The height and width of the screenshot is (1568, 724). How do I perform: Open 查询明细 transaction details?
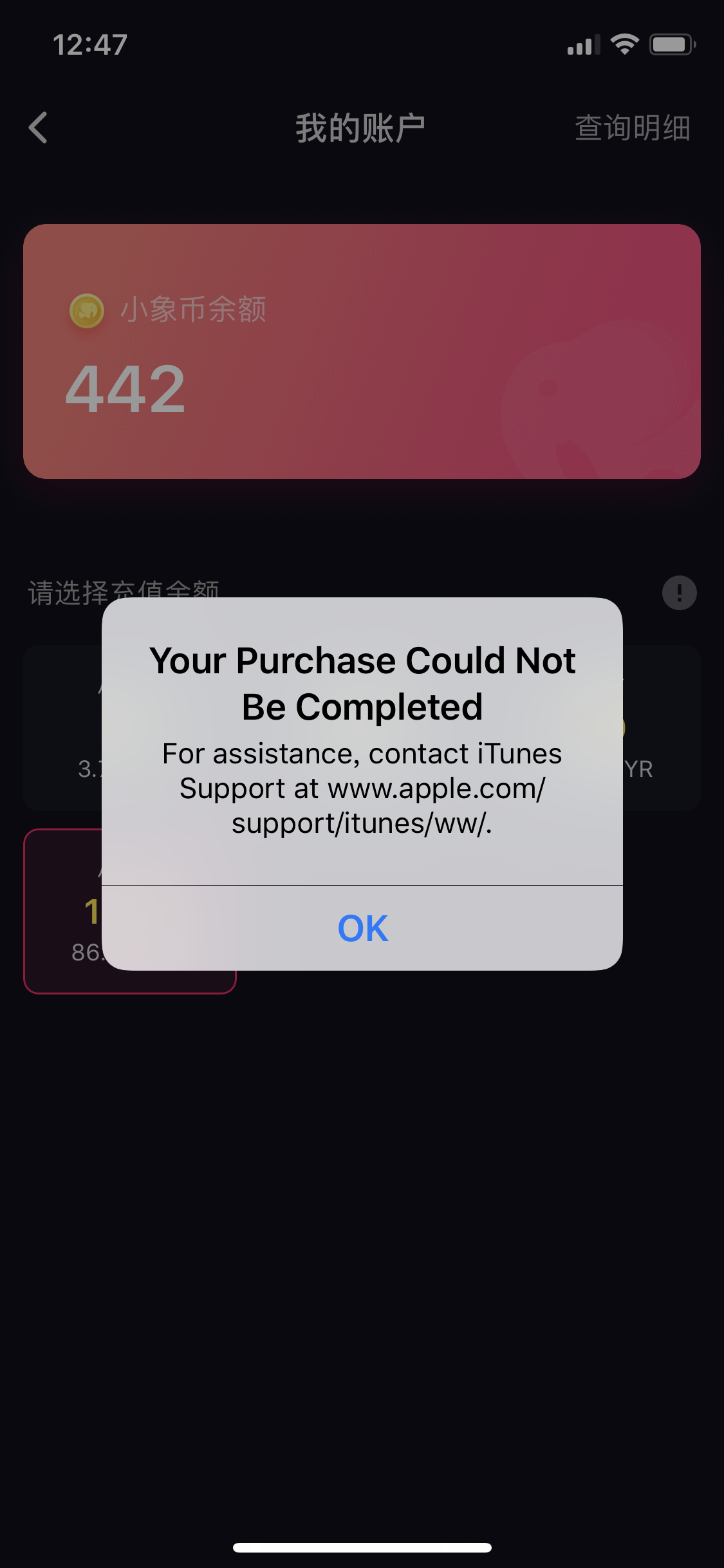pos(633,127)
